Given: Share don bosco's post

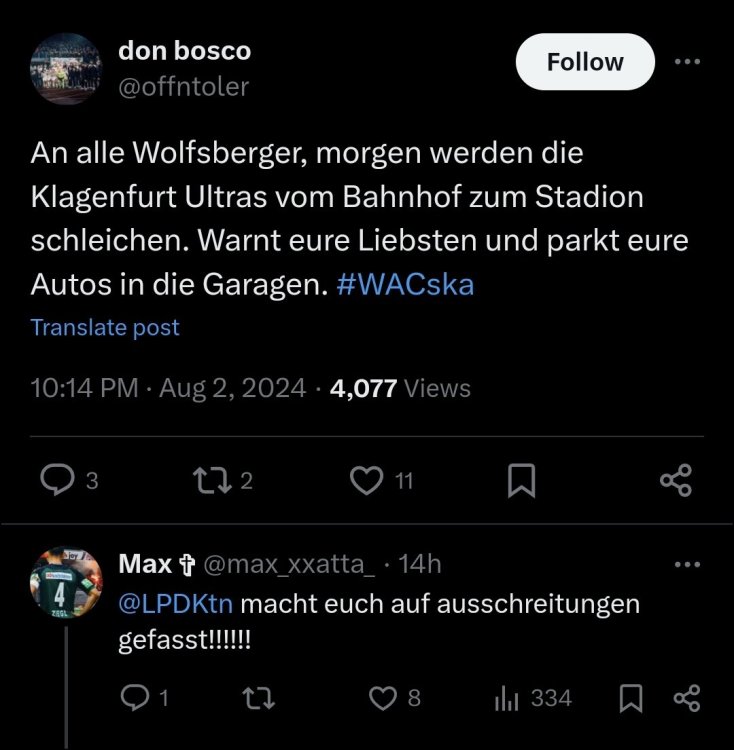Looking at the screenshot, I should [676, 480].
